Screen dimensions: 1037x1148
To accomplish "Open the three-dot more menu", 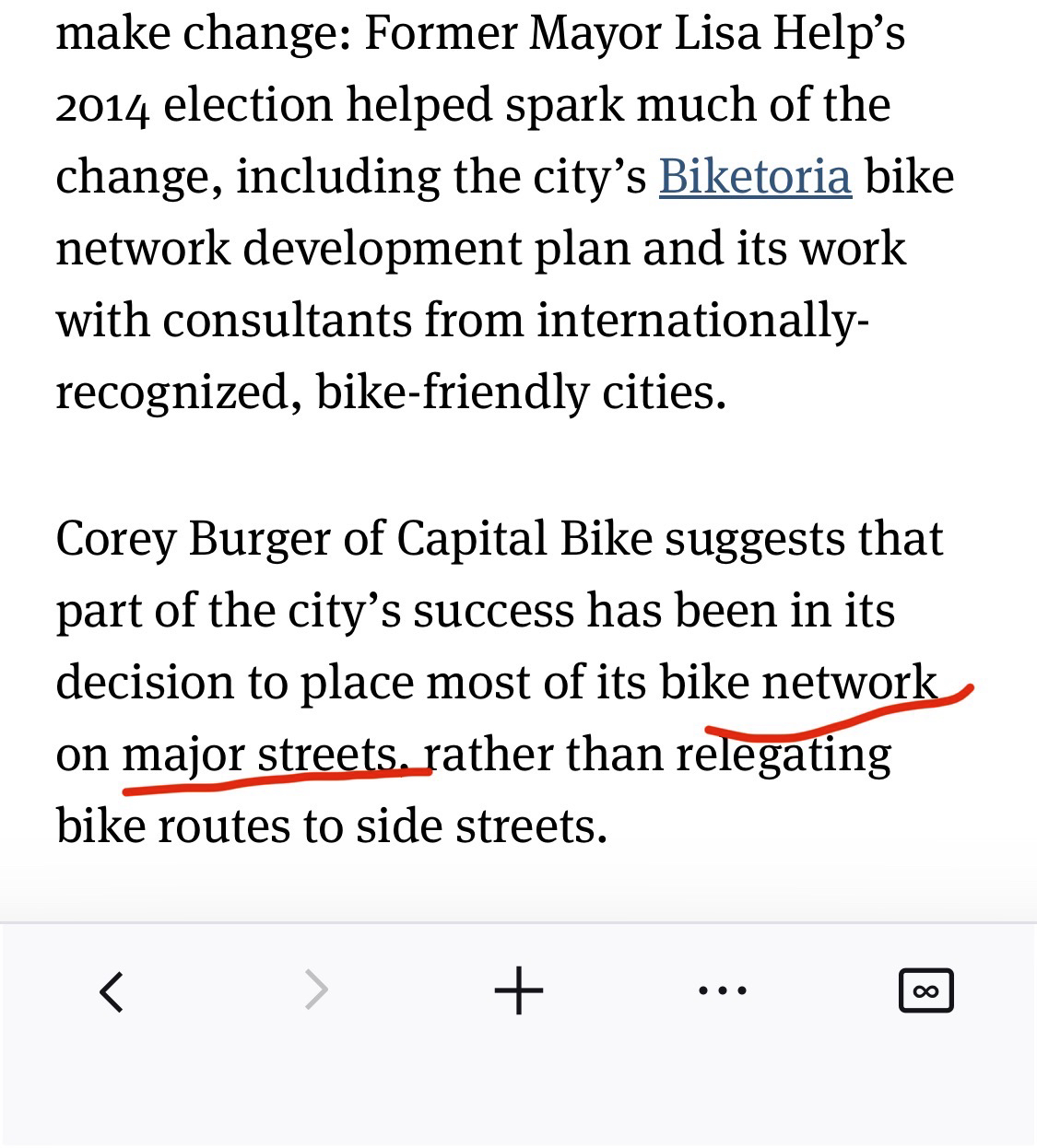I will (x=723, y=991).
